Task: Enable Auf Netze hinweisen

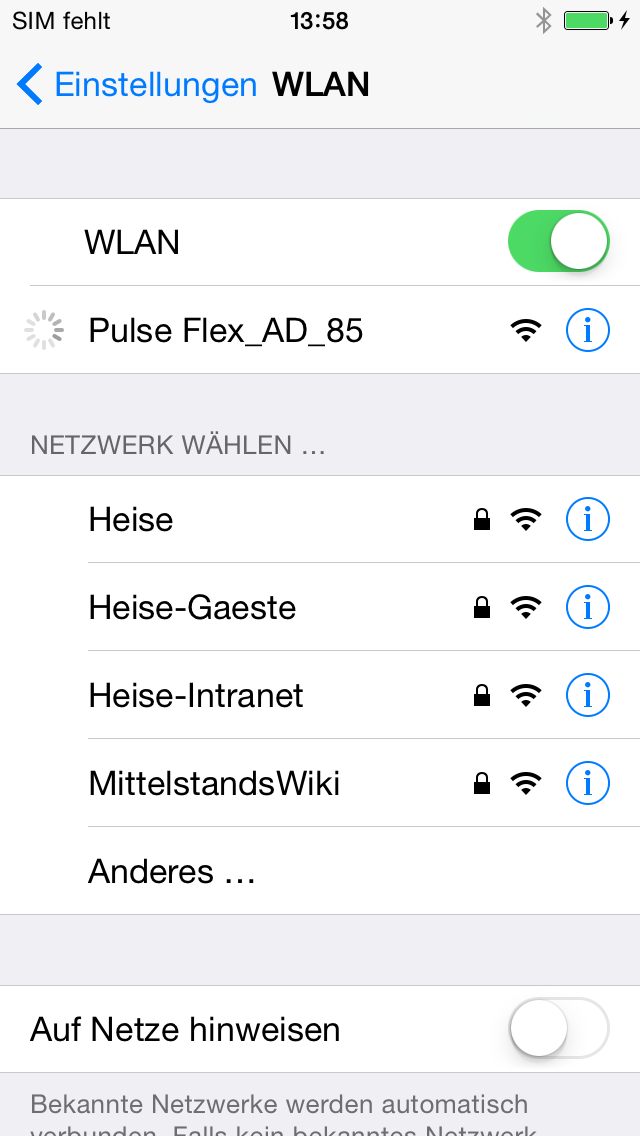Action: tap(558, 1028)
